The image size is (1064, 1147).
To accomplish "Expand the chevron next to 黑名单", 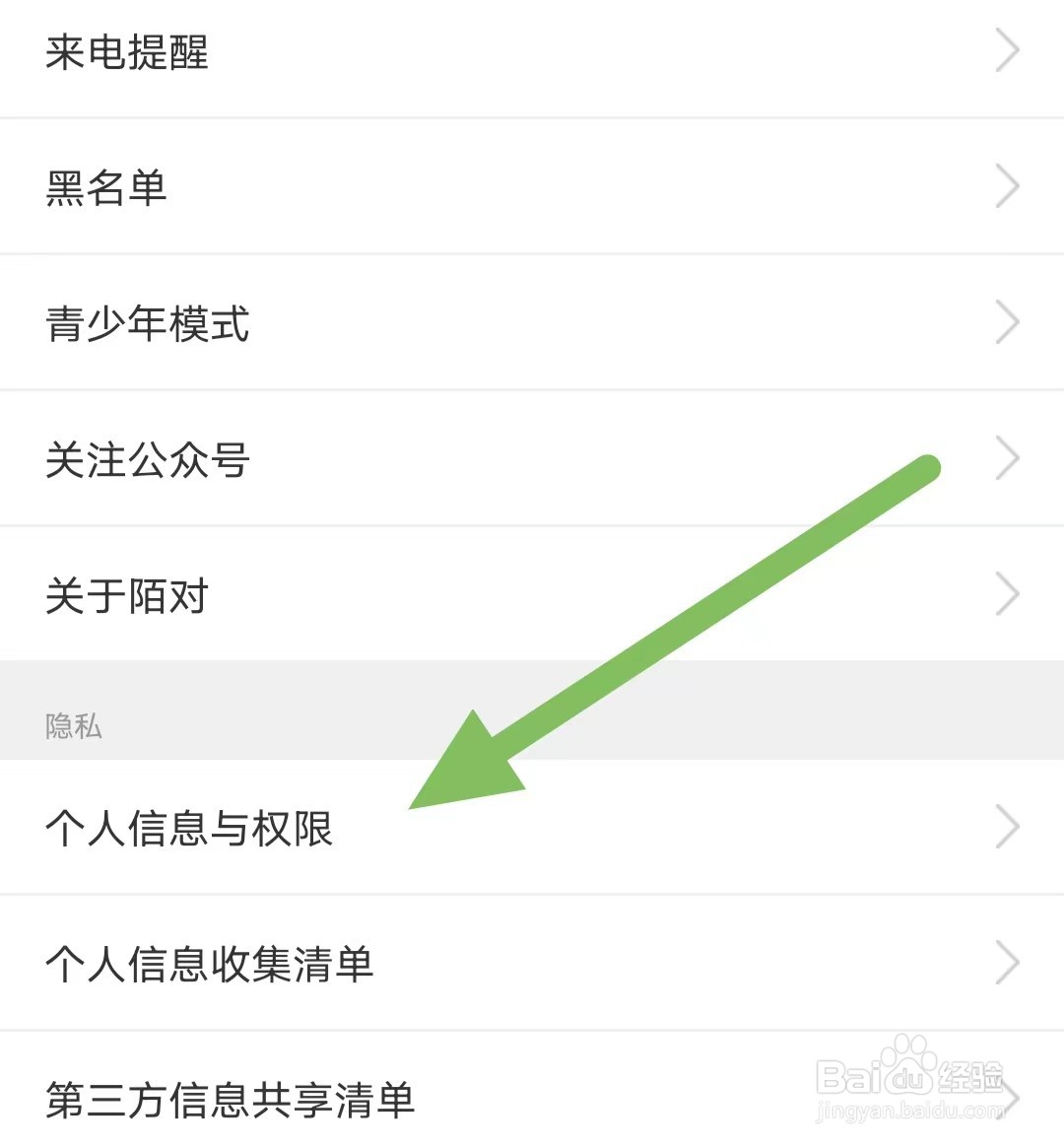I will pos(1007,185).
